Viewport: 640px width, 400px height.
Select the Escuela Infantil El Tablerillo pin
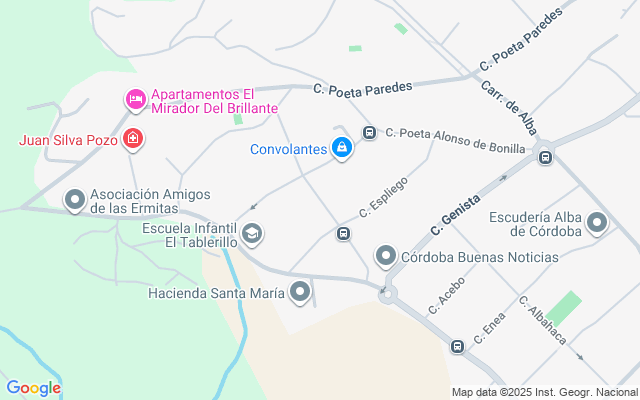[252, 234]
